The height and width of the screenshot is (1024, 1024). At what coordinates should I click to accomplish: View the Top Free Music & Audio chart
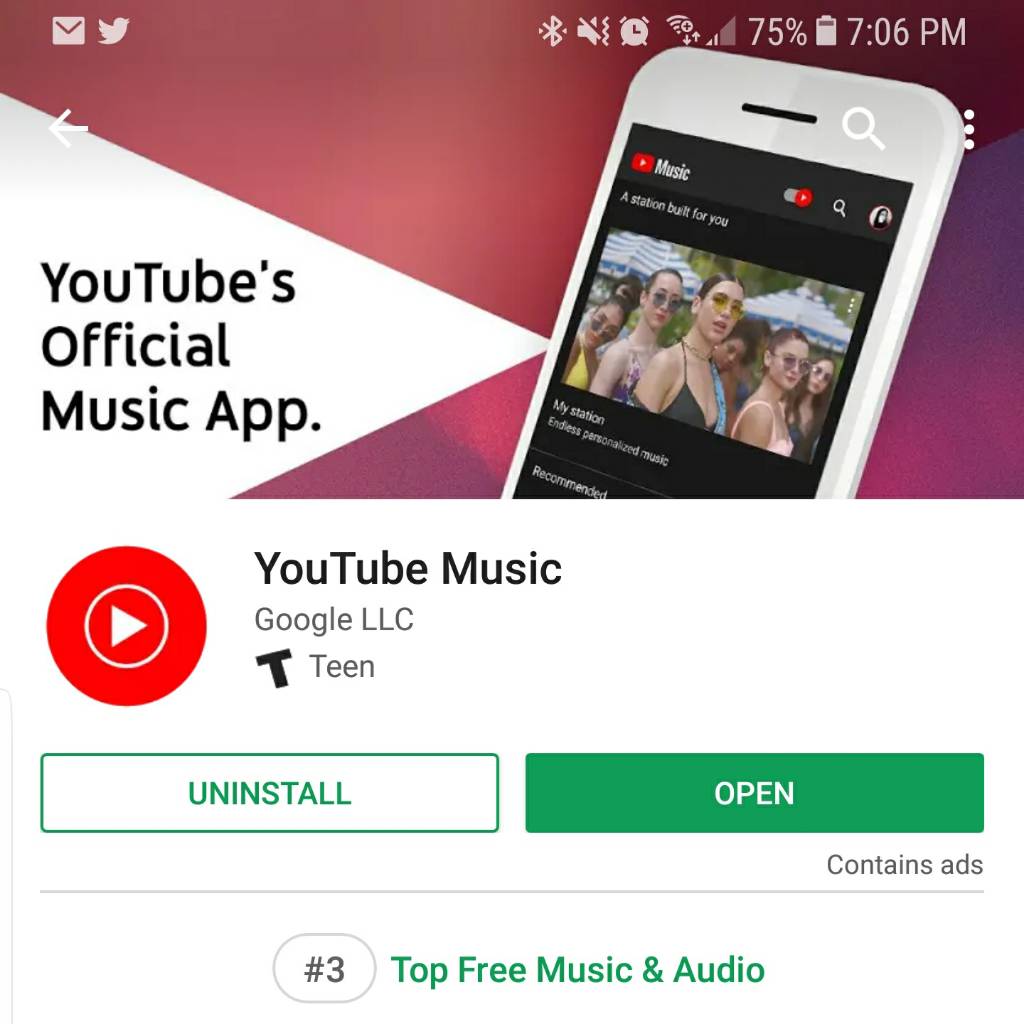coord(577,969)
